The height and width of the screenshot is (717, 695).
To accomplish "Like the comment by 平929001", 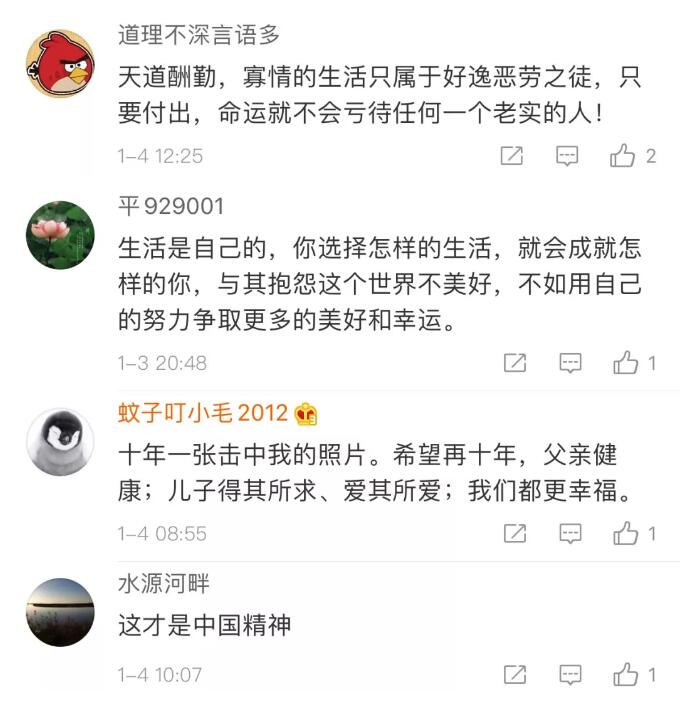I will [x=626, y=363].
